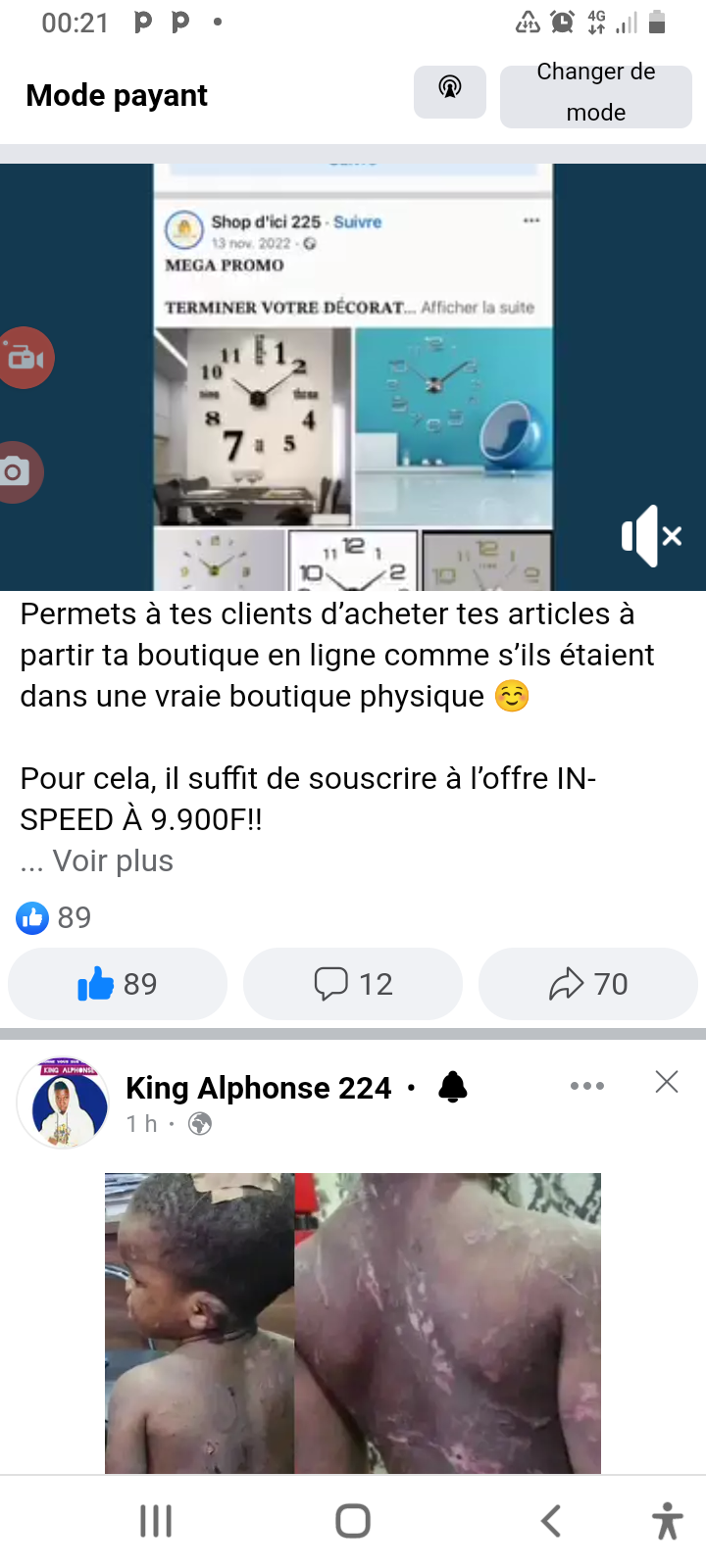Go back using the system back button
Screen dimensions: 706x1568
pyautogui.click(x=550, y=1521)
